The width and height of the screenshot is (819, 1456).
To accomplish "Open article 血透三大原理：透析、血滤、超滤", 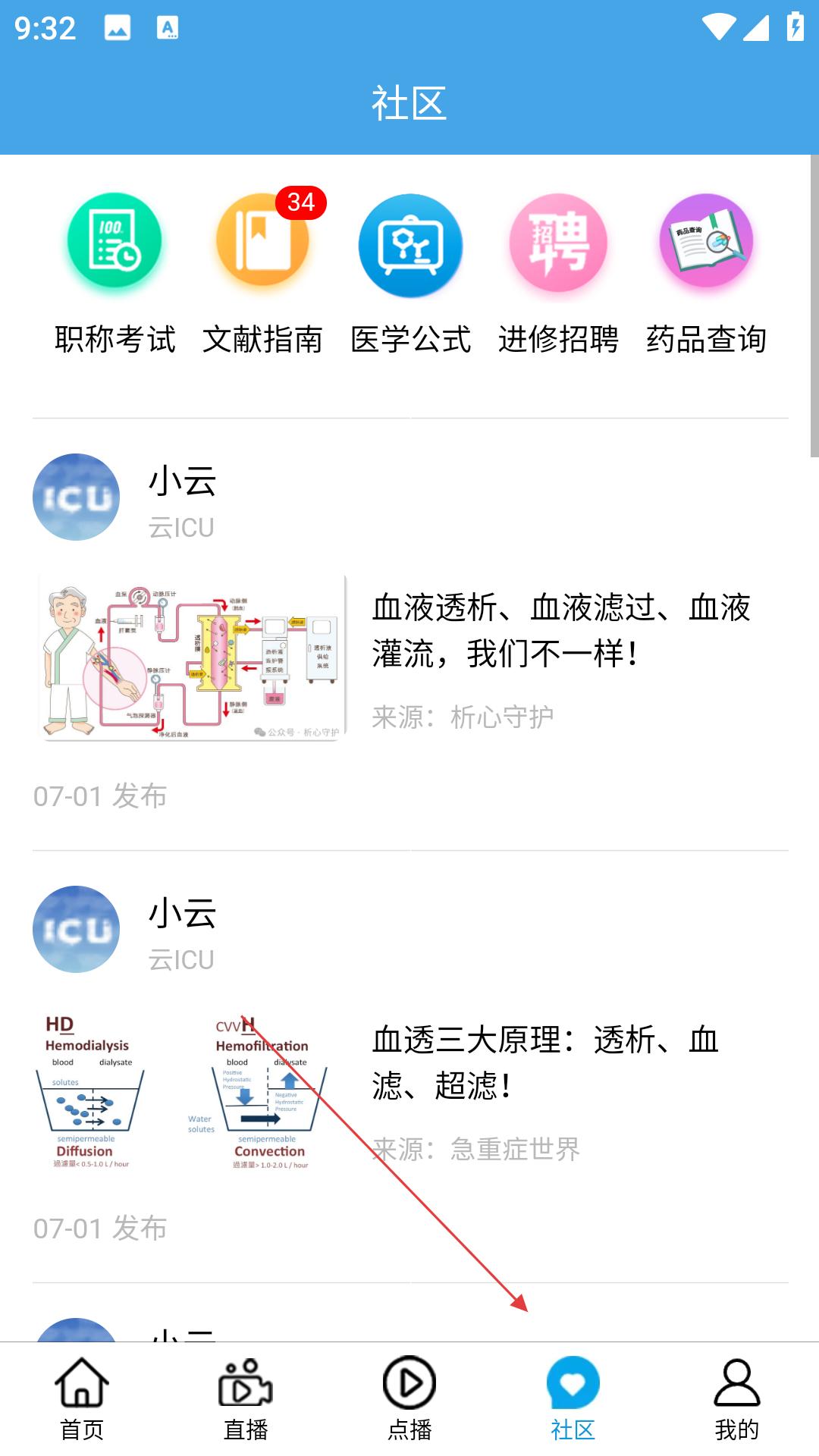I will [x=546, y=1062].
